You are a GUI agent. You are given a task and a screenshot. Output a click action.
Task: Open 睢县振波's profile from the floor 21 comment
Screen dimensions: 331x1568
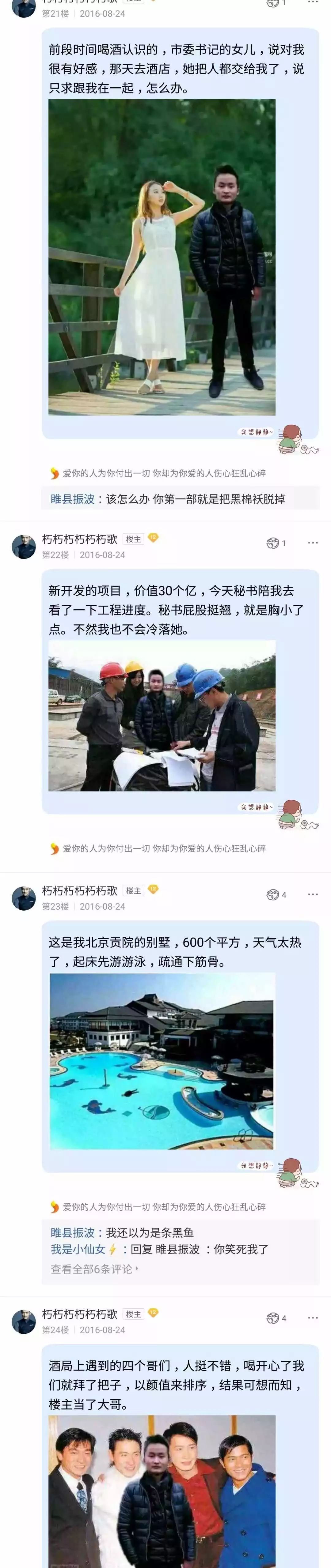[73, 499]
